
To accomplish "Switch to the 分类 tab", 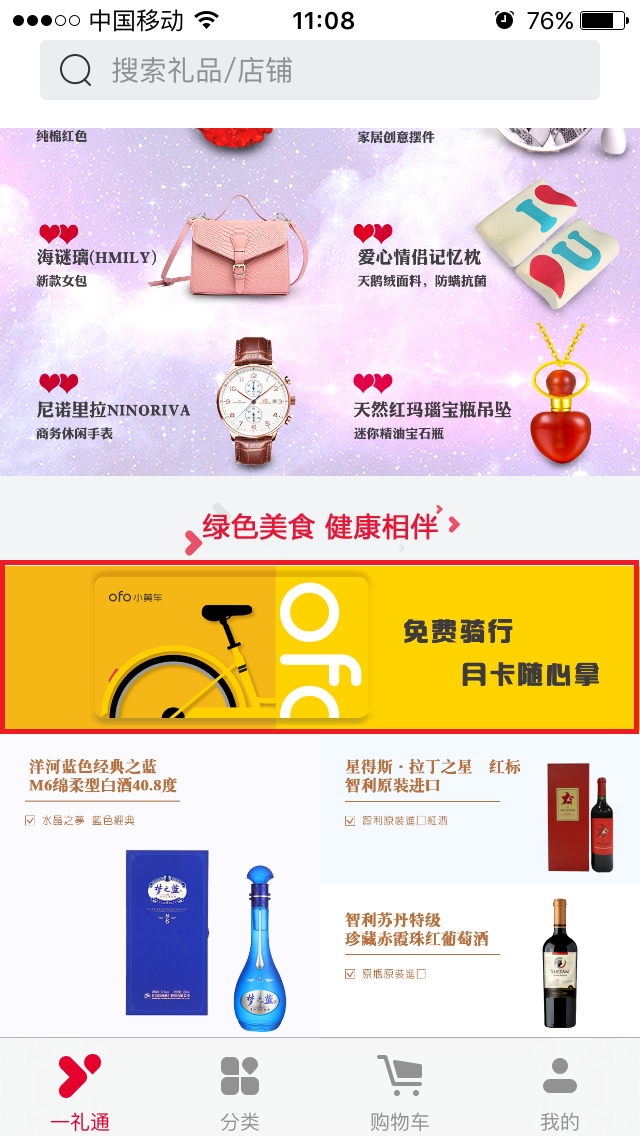I will point(240,1088).
